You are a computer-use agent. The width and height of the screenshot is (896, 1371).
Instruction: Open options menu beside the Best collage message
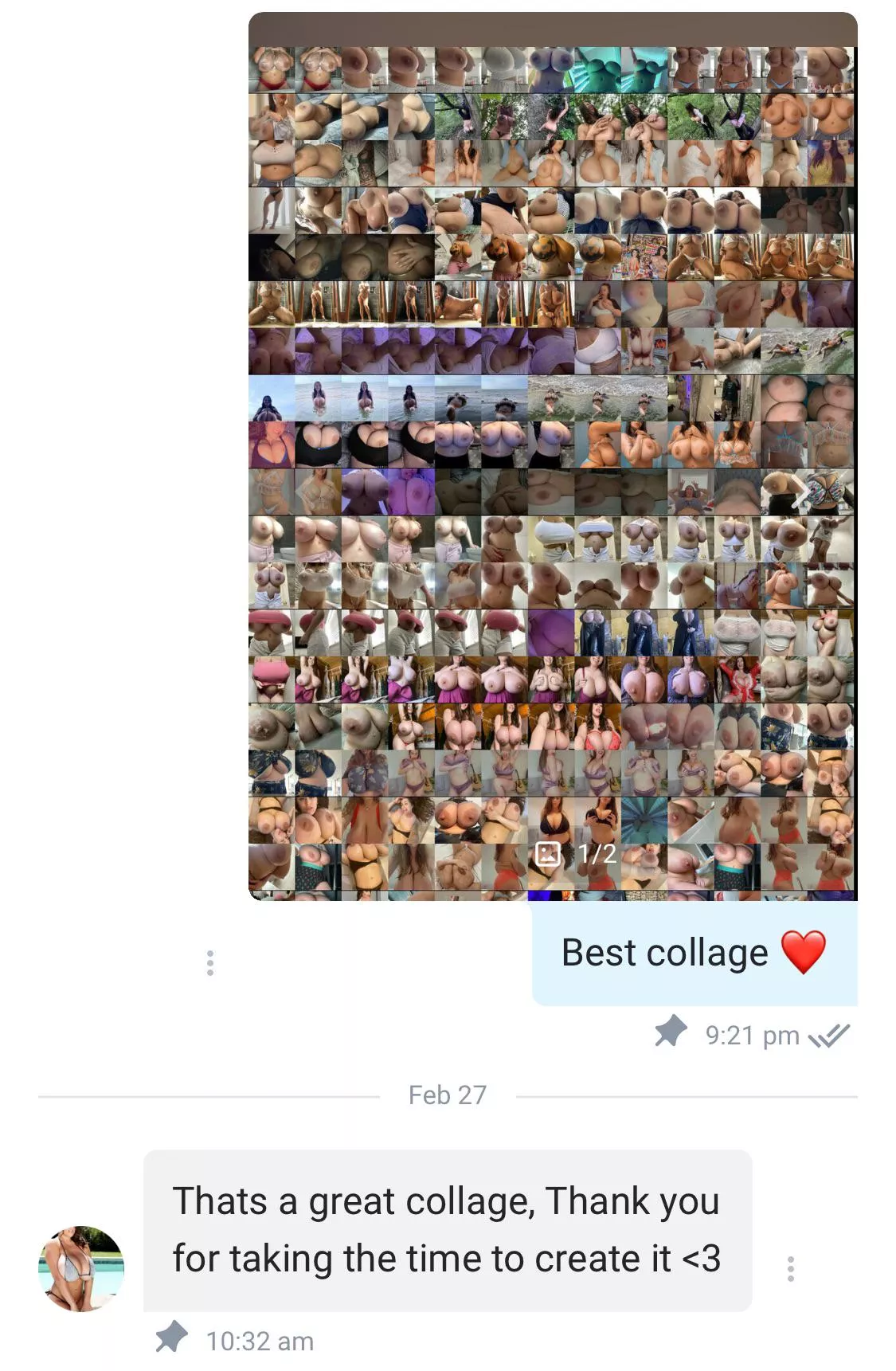pyautogui.click(x=210, y=962)
